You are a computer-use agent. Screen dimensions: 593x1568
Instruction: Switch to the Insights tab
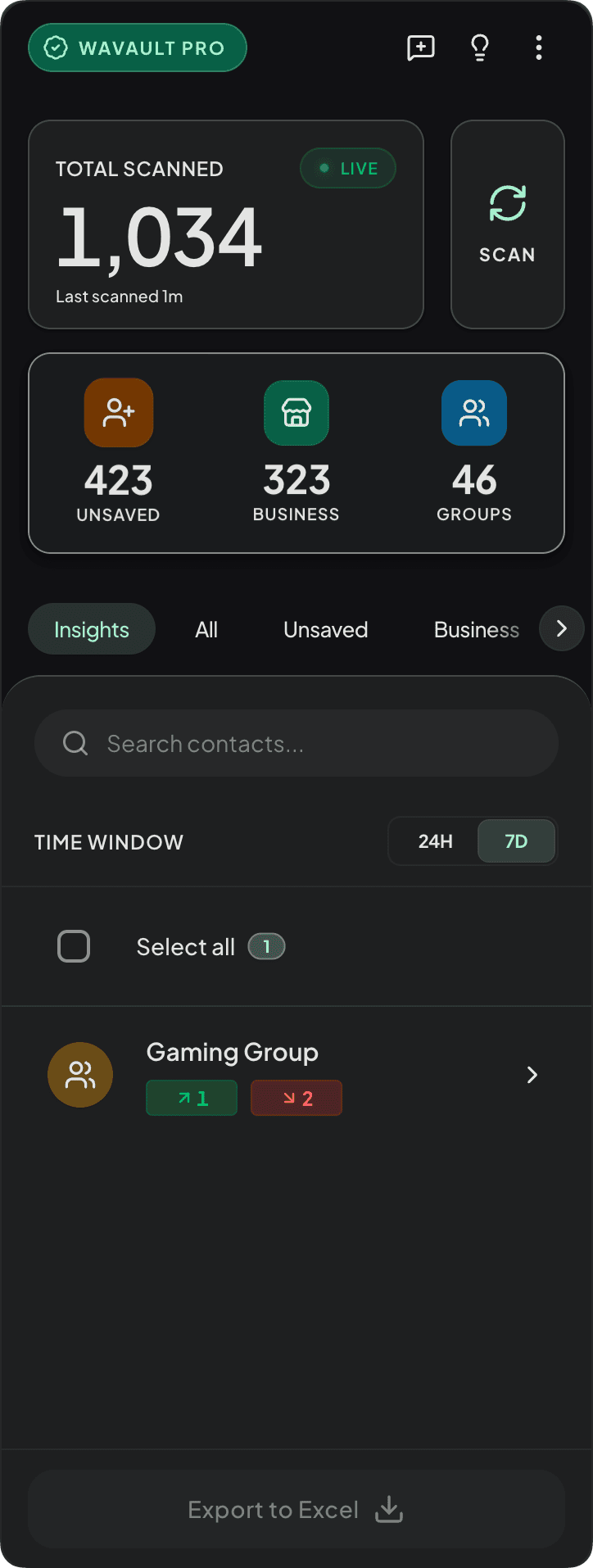click(91, 628)
